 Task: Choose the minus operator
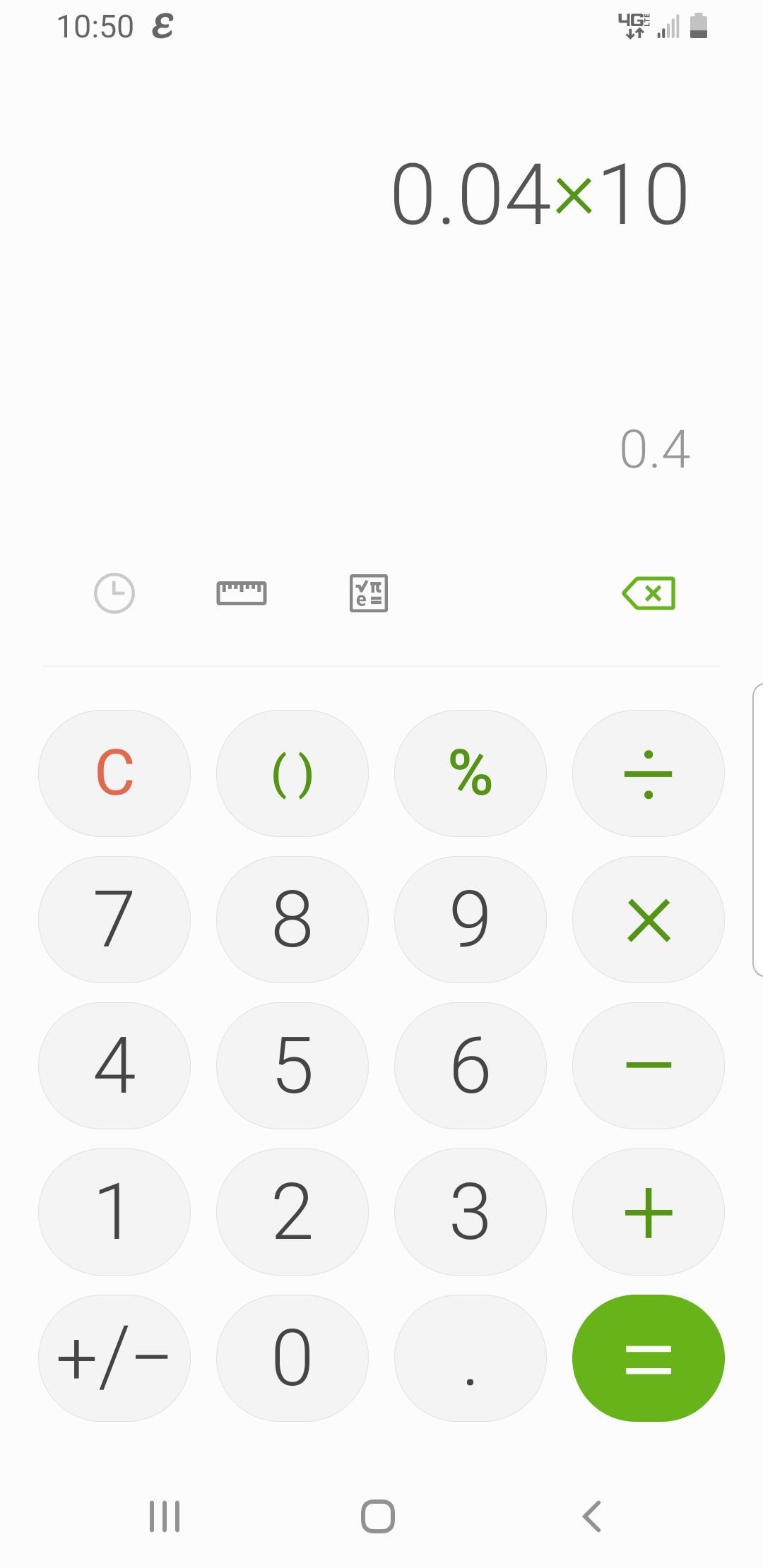point(649,1066)
